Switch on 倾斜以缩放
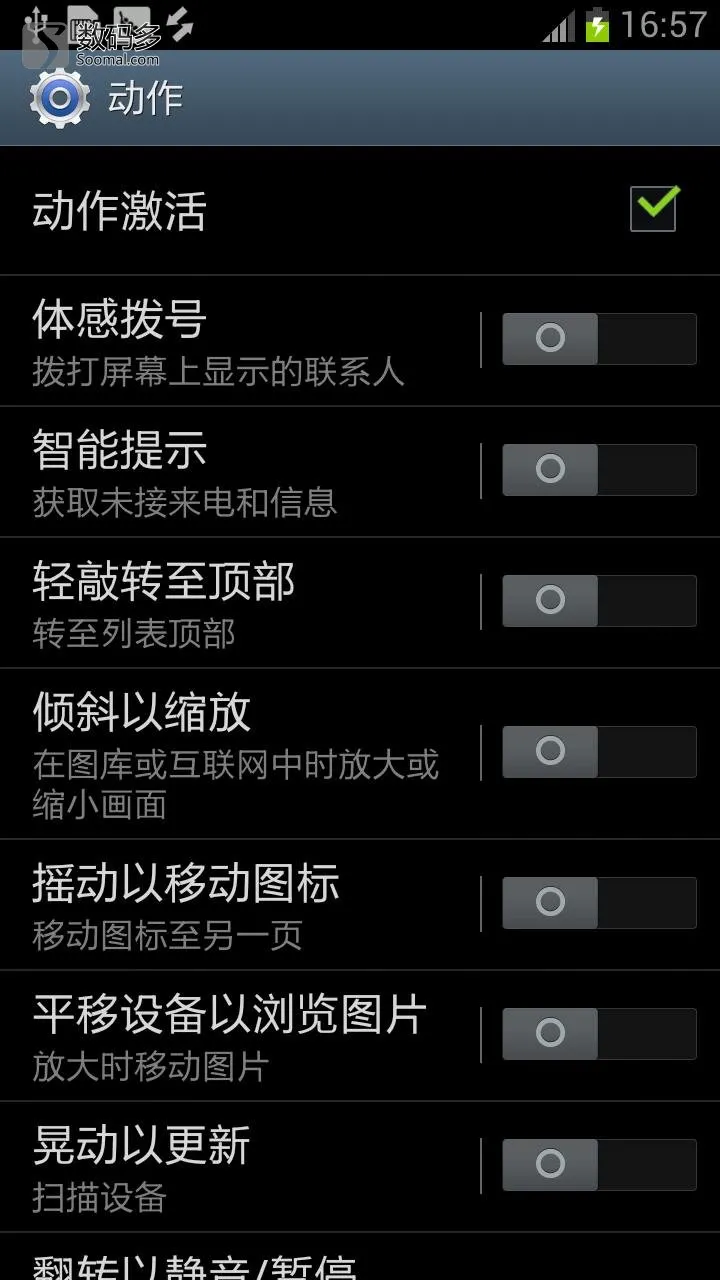The width and height of the screenshot is (720, 1280). (x=599, y=752)
